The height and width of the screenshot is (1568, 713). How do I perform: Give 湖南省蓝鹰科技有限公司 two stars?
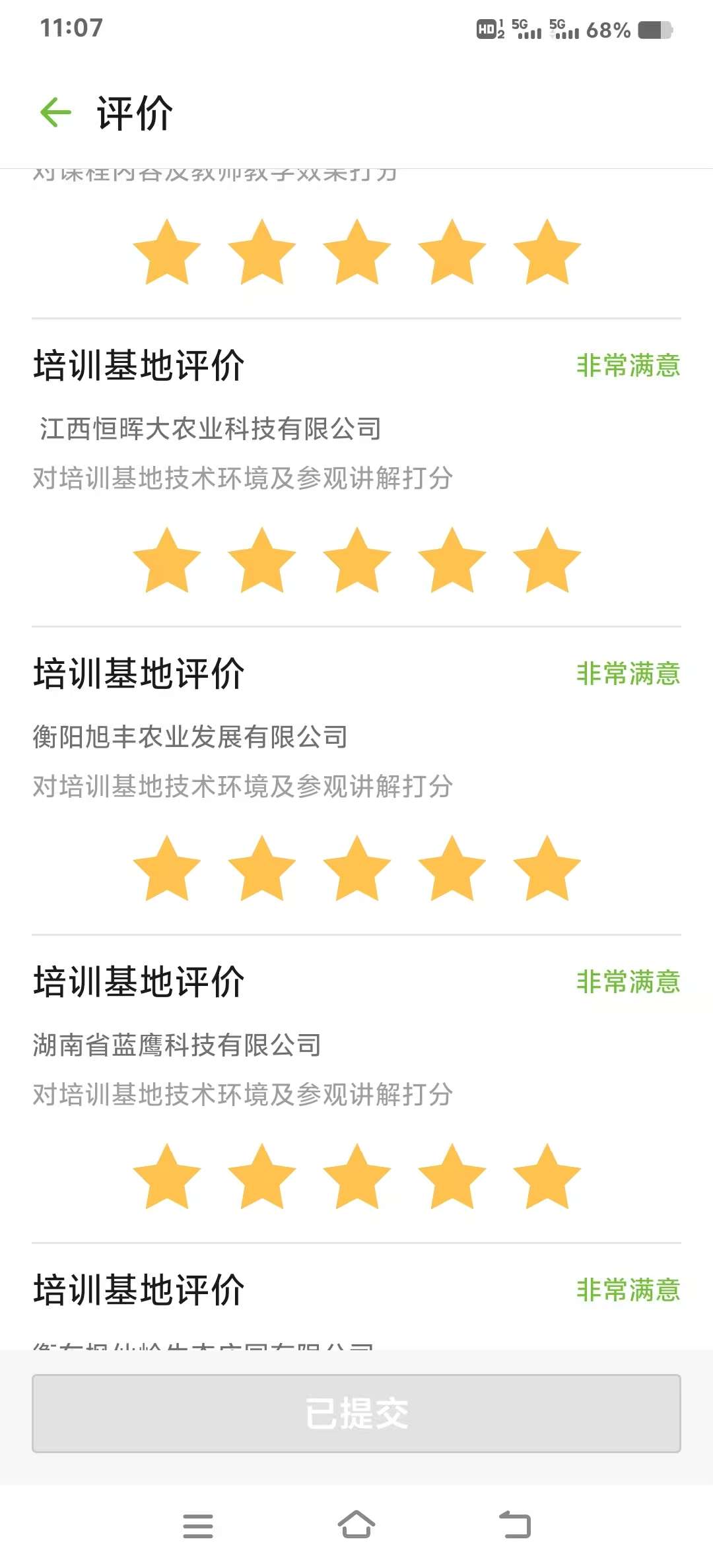click(261, 1176)
